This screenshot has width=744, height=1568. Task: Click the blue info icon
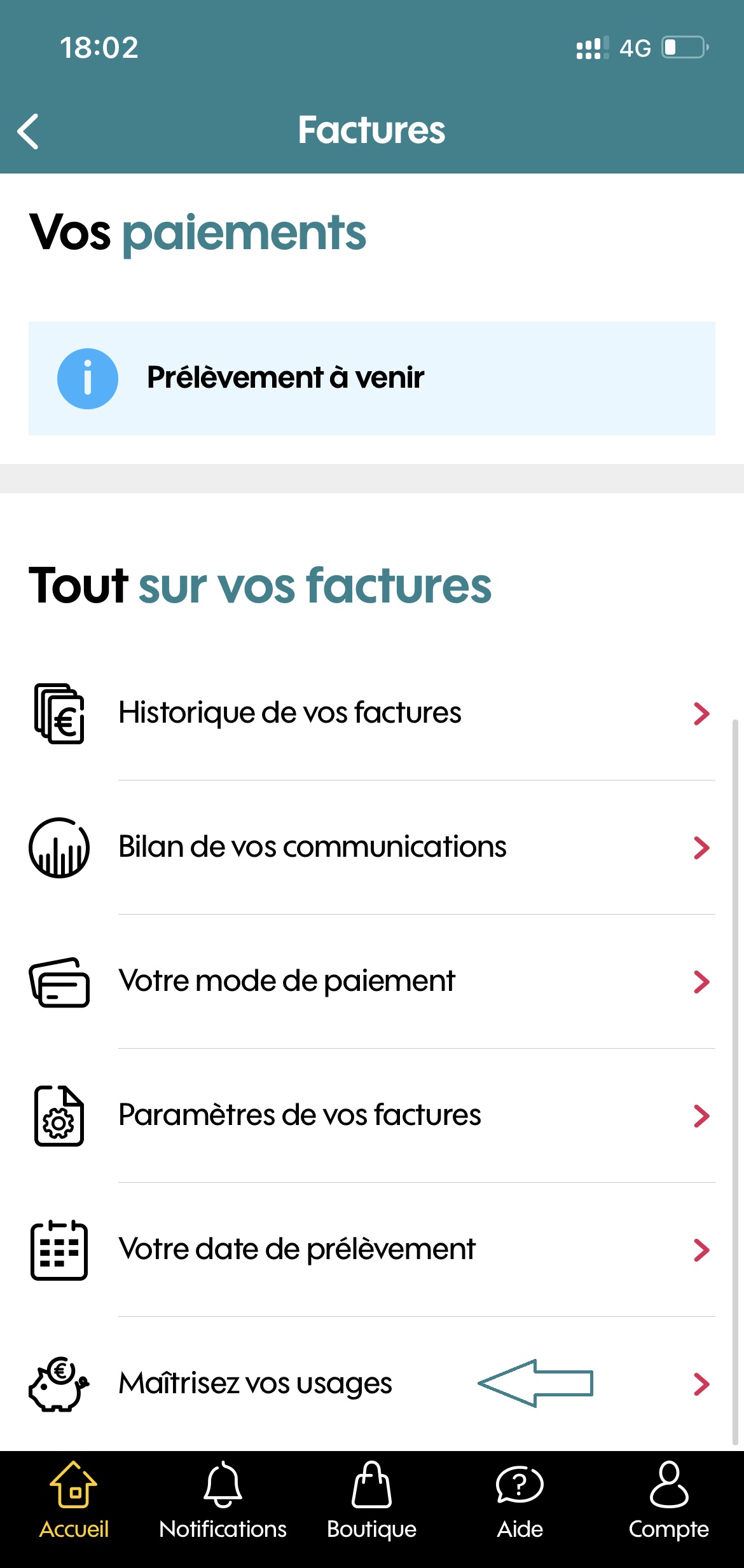[88, 378]
